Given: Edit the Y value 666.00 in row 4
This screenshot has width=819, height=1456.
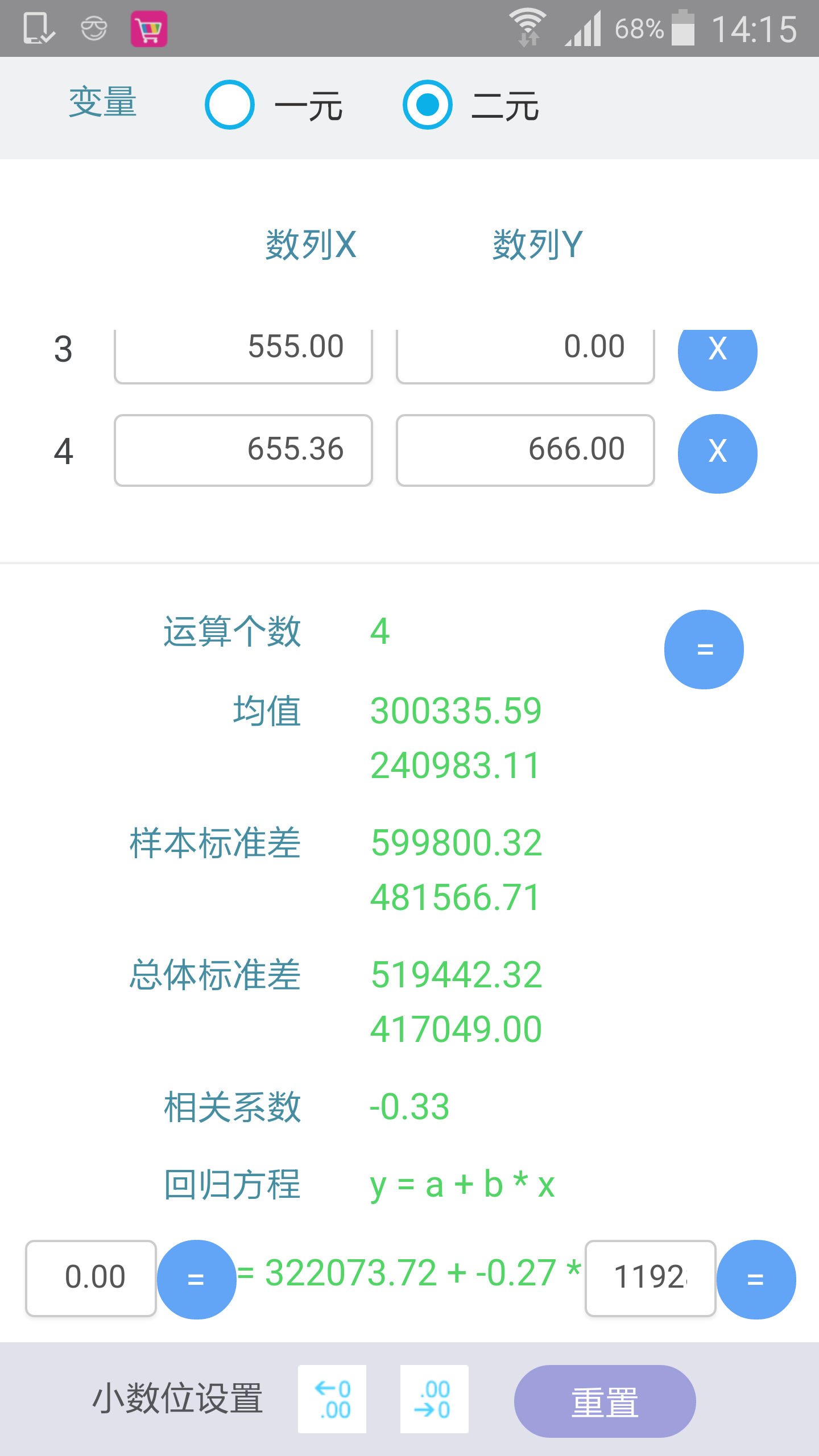Looking at the screenshot, I should (x=526, y=450).
